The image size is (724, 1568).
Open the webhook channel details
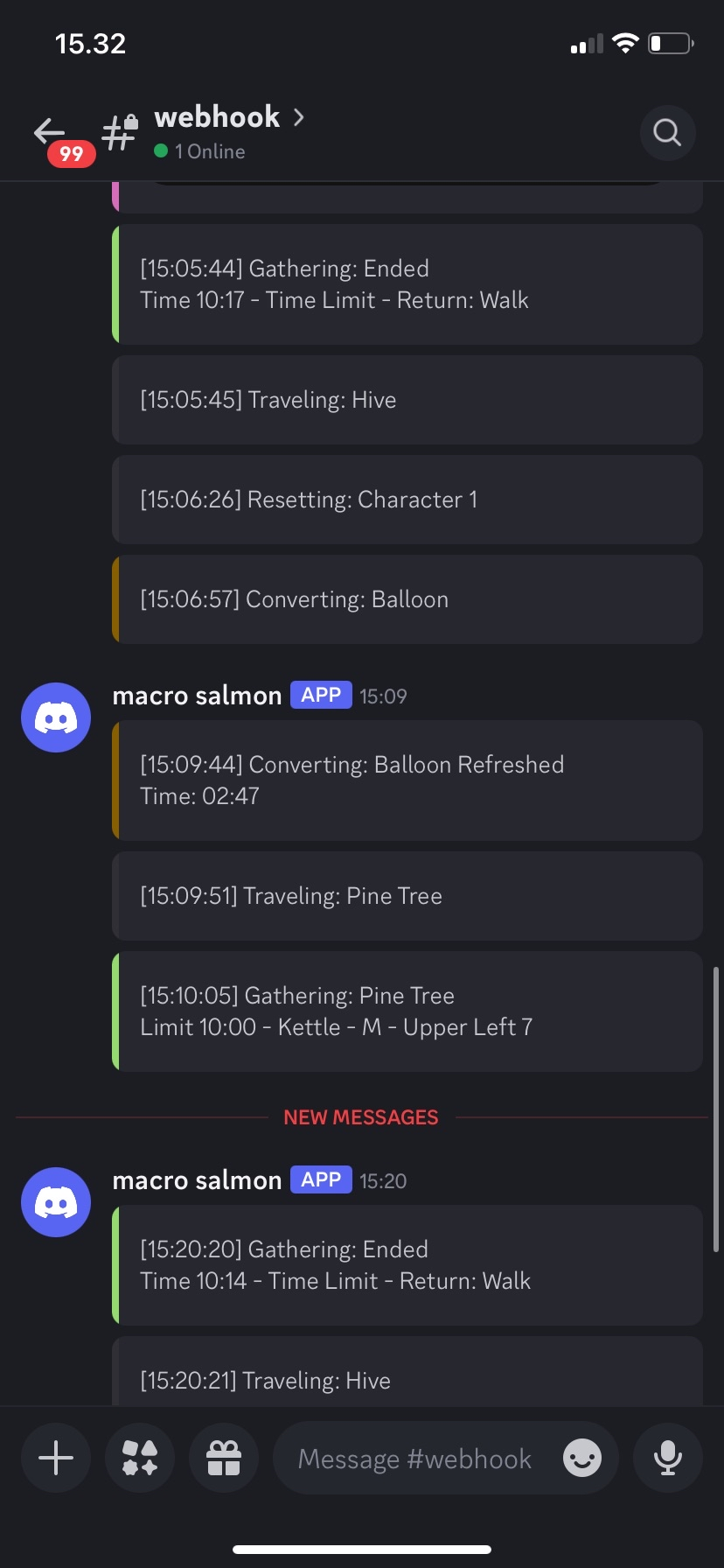click(217, 117)
